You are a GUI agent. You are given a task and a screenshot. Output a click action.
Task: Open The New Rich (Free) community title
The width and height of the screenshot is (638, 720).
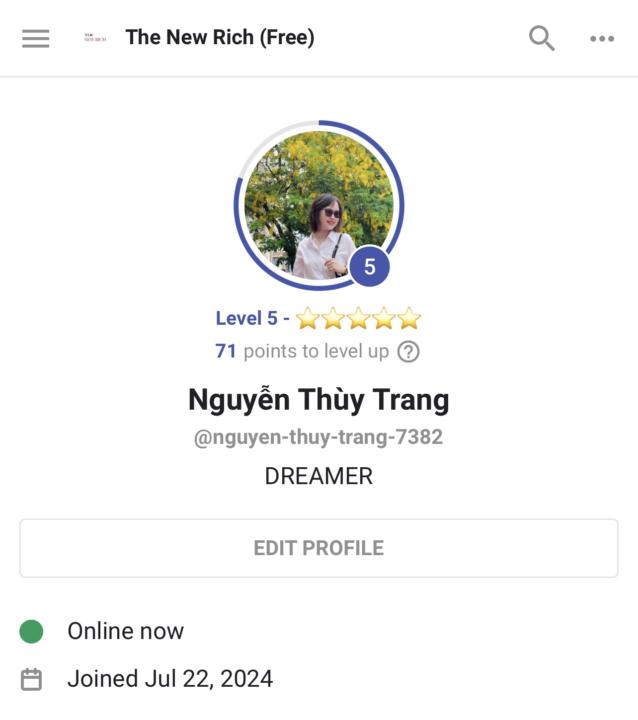(x=220, y=38)
